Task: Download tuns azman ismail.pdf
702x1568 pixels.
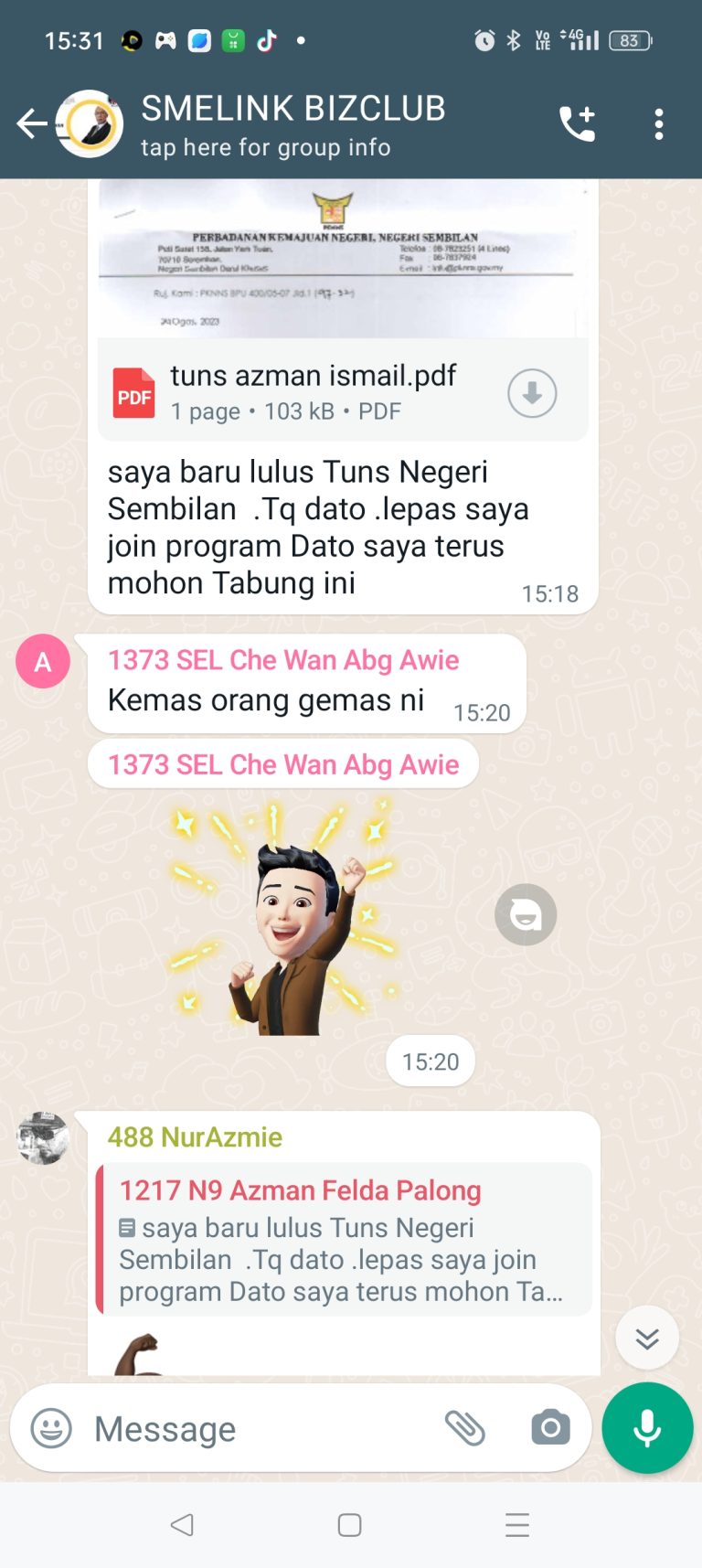Action: click(532, 393)
